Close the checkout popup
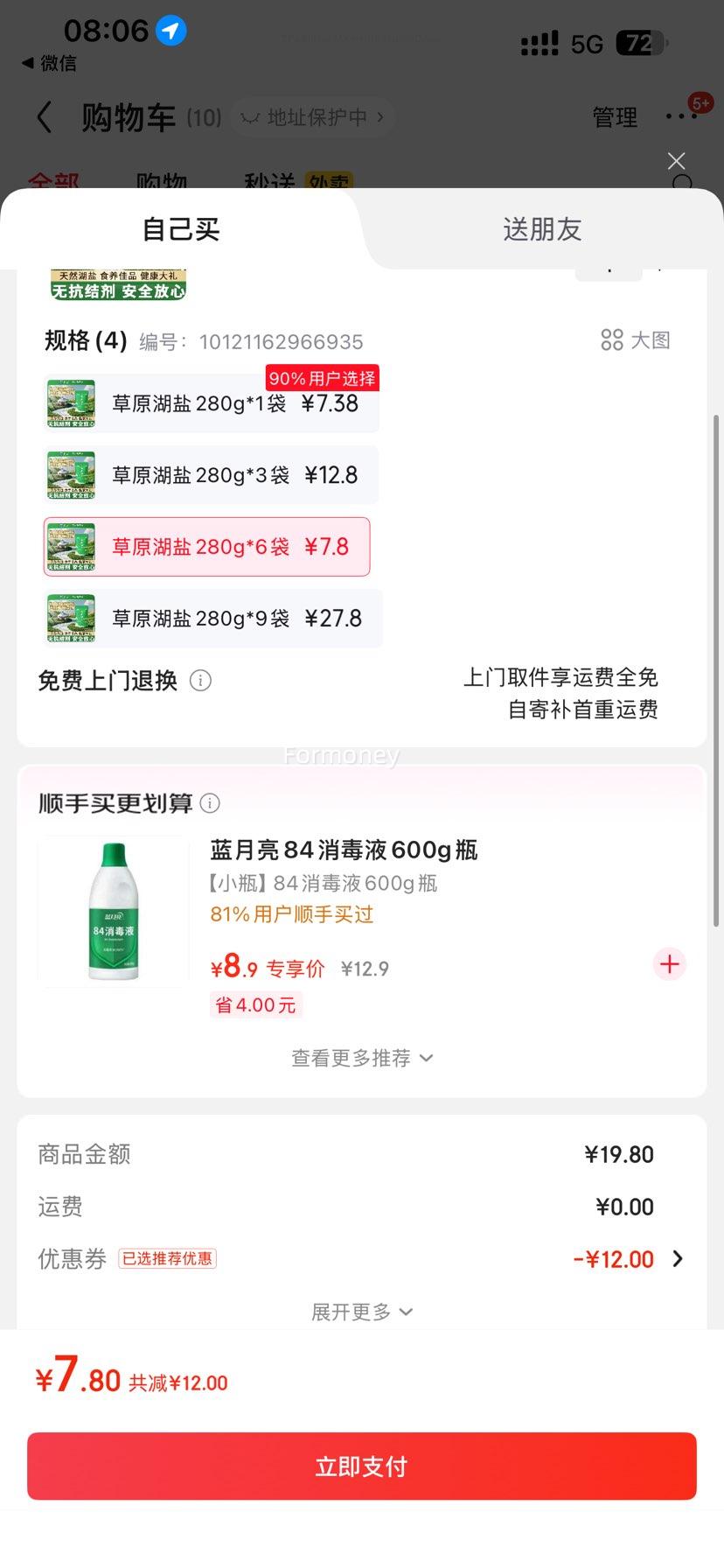This screenshot has height=1568, width=724. pyautogui.click(x=676, y=161)
